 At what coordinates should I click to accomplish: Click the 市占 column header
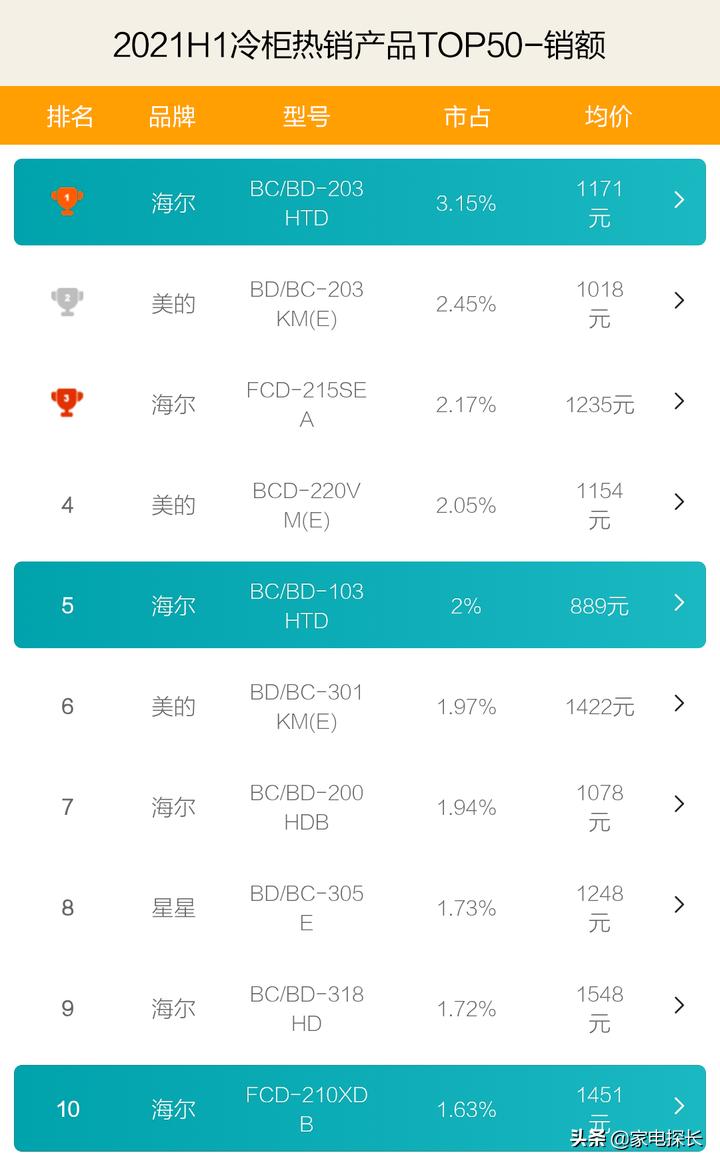point(465,116)
